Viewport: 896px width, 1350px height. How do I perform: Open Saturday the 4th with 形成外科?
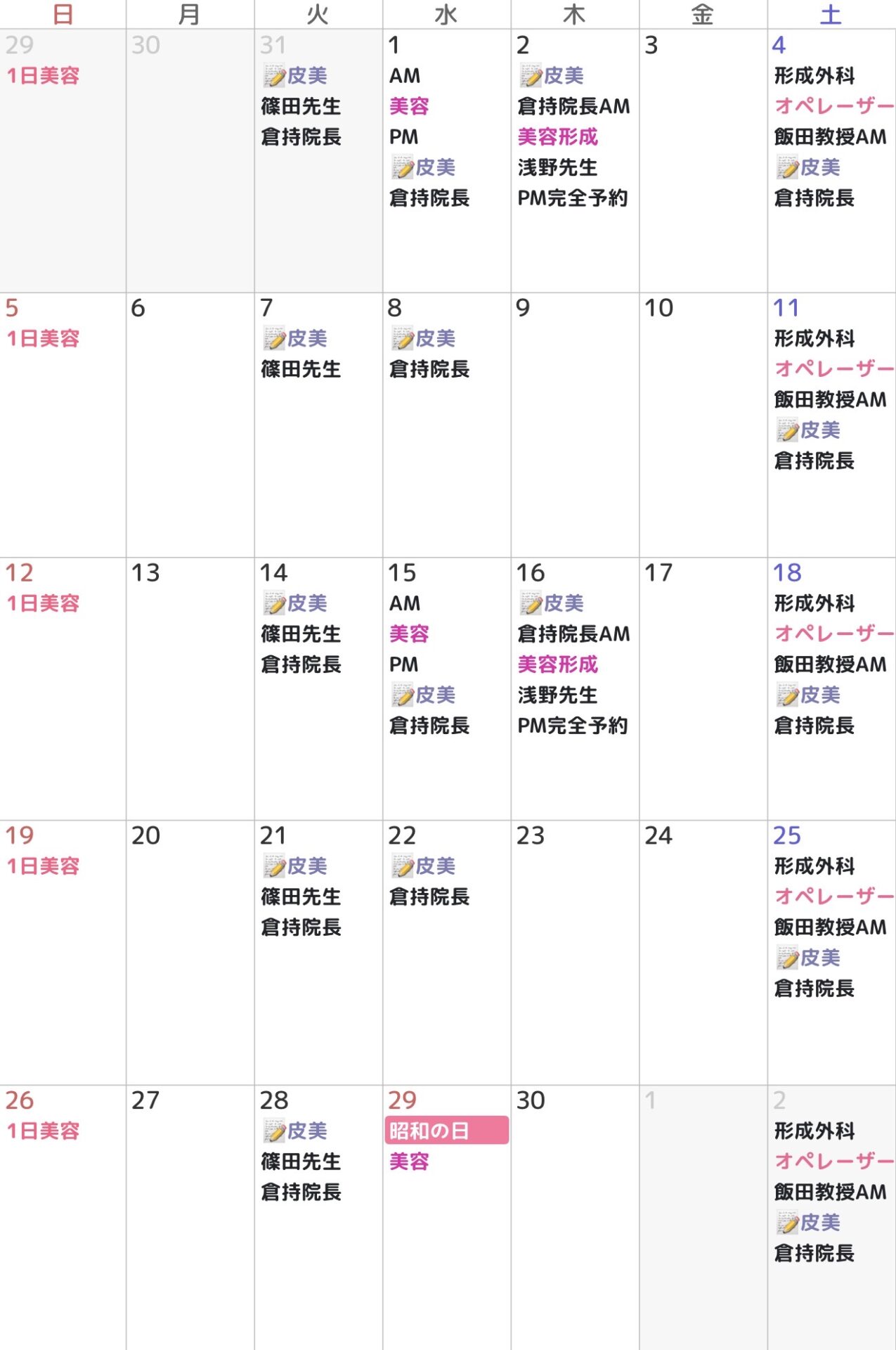[831, 162]
